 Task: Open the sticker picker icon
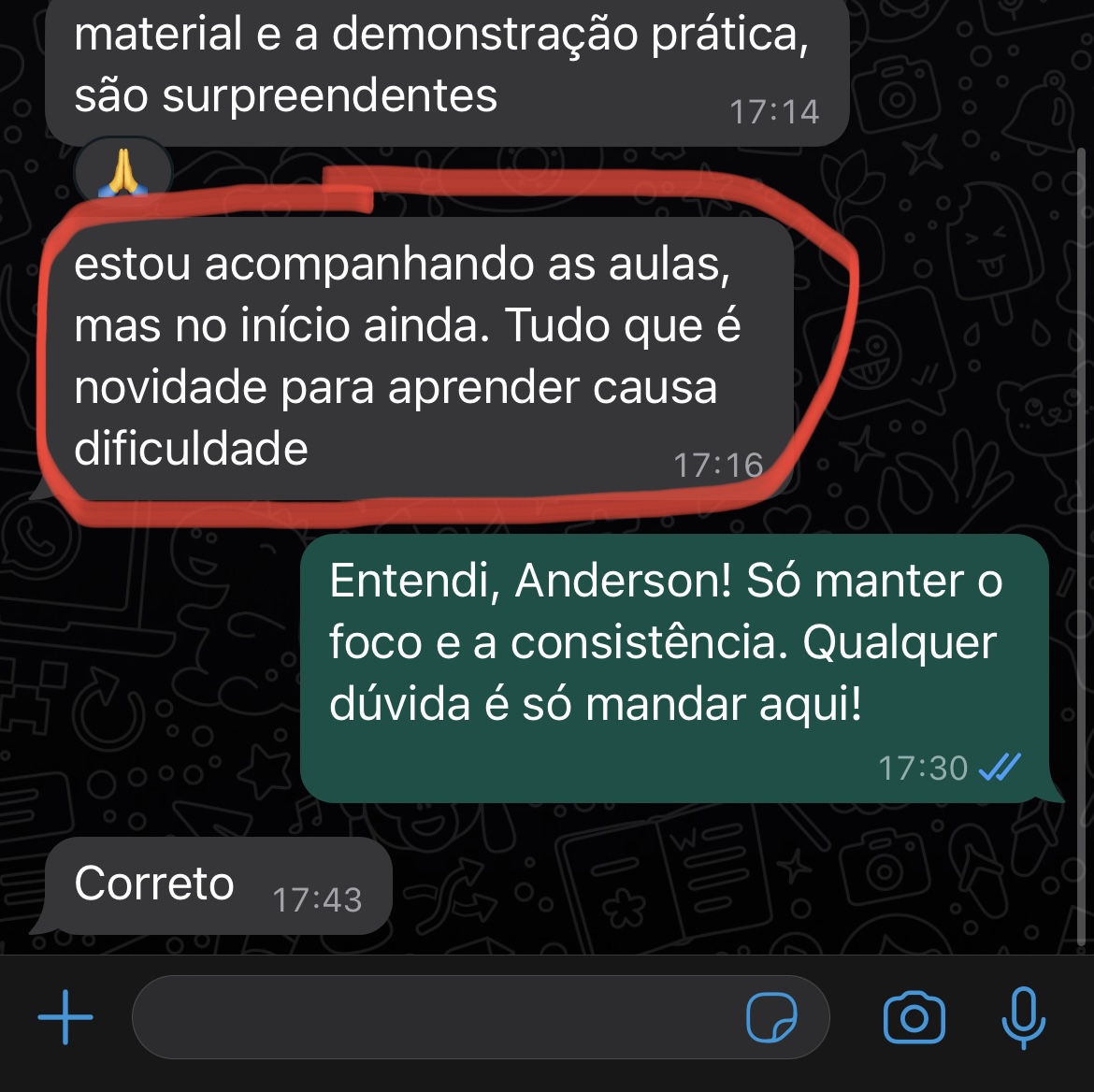coord(771,1017)
